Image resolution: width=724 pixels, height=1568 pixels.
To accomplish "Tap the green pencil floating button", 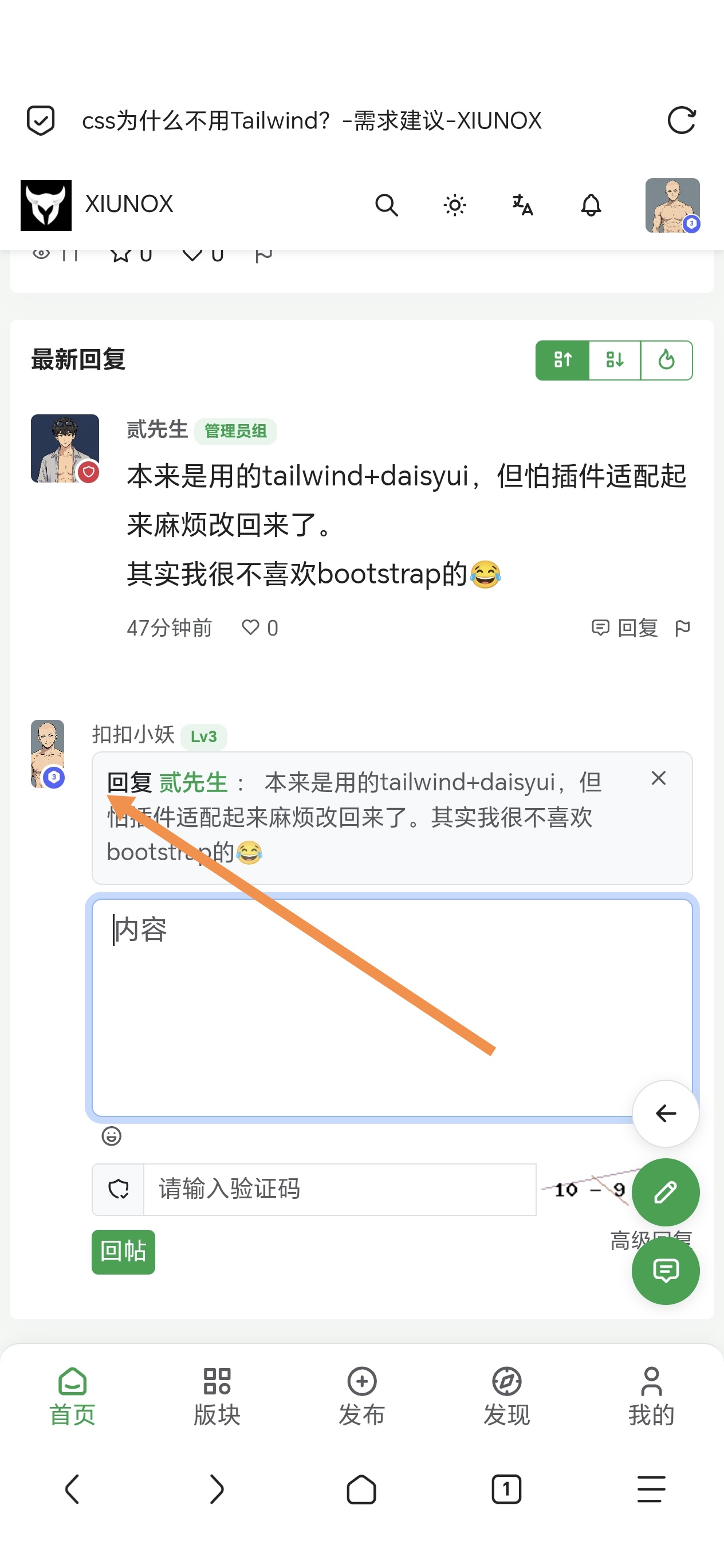I will click(x=666, y=1192).
